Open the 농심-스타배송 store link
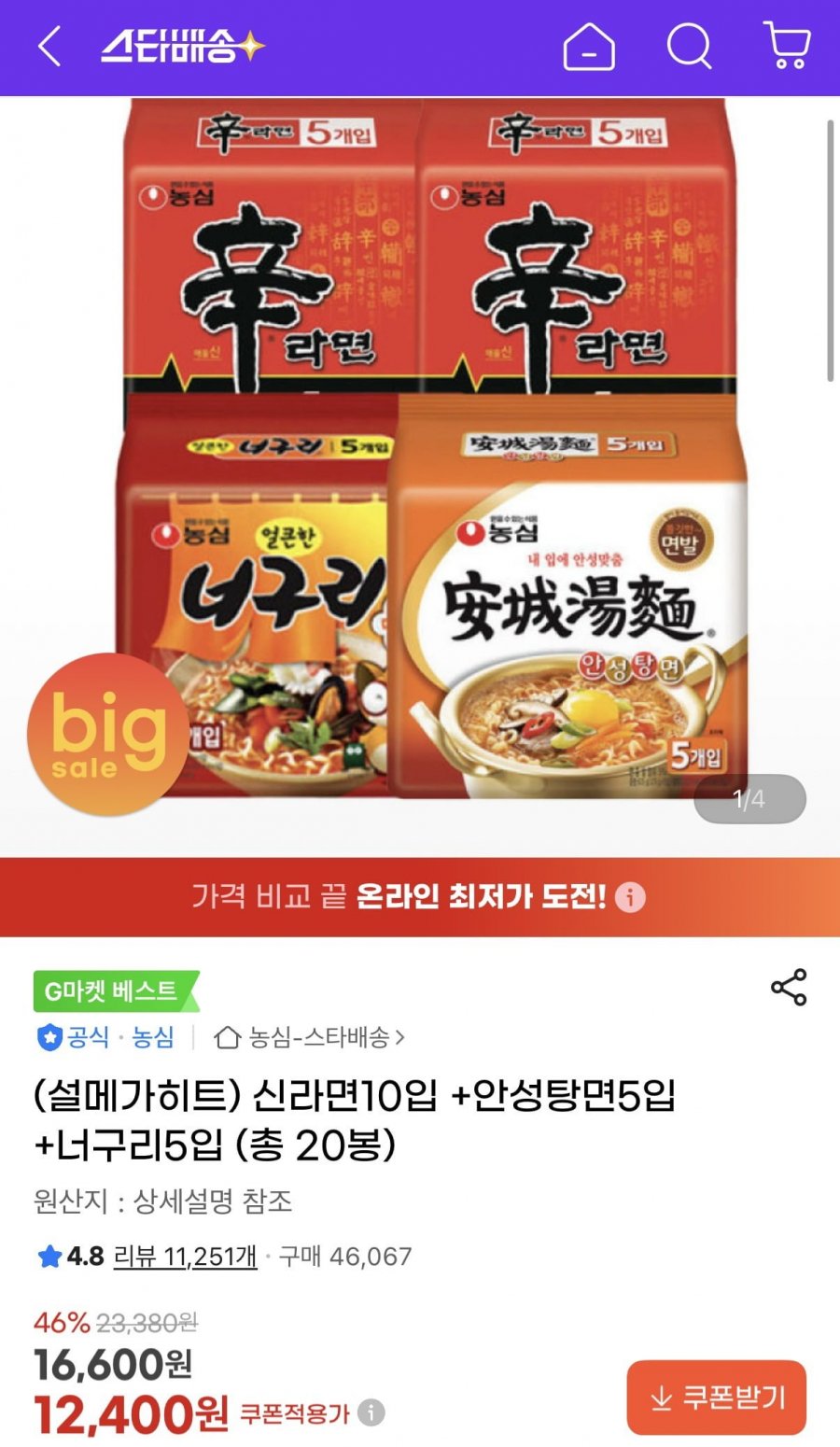The height and width of the screenshot is (1447, 840). tap(310, 1037)
